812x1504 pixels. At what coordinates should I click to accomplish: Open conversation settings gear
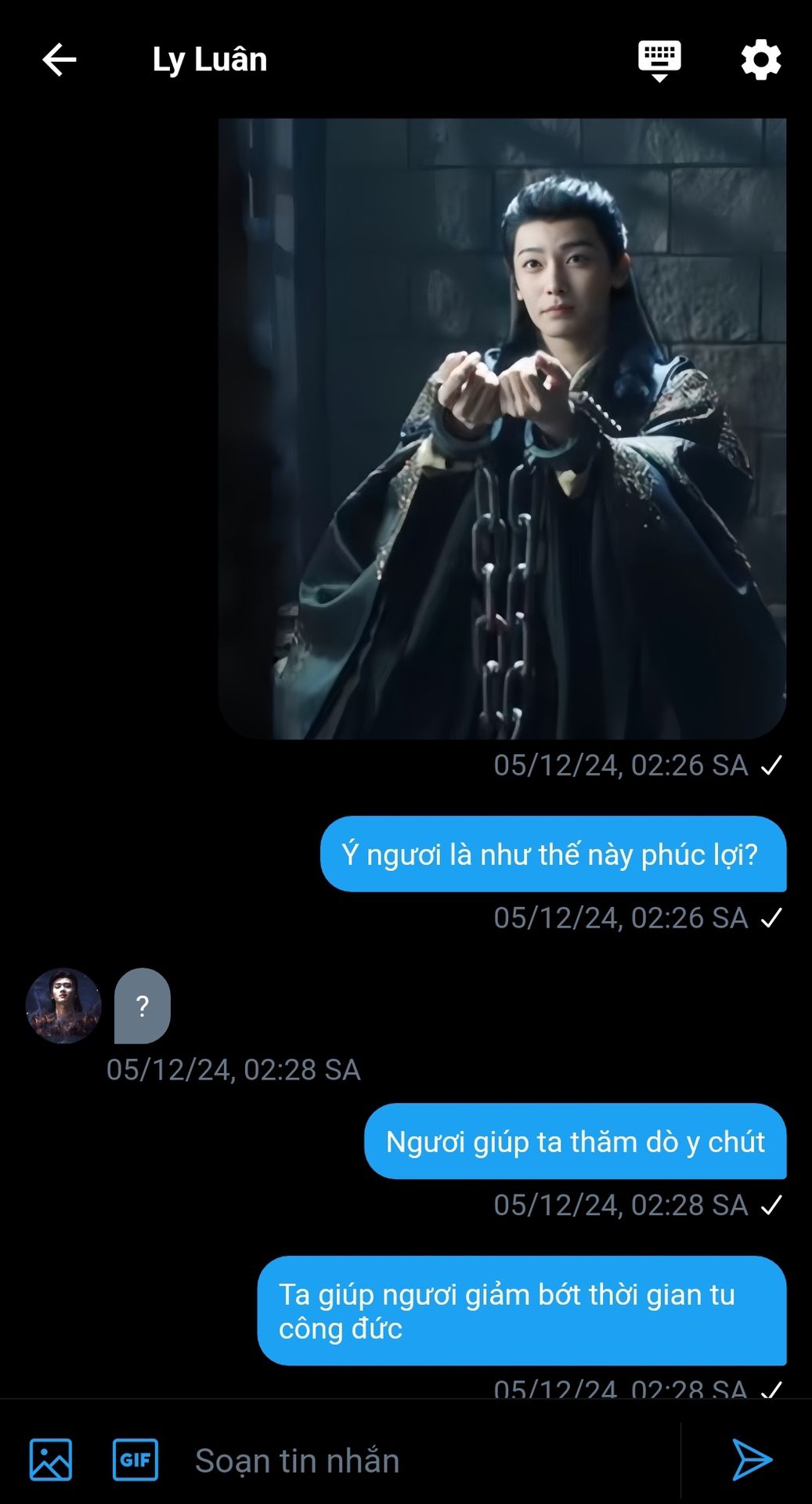coord(761,60)
